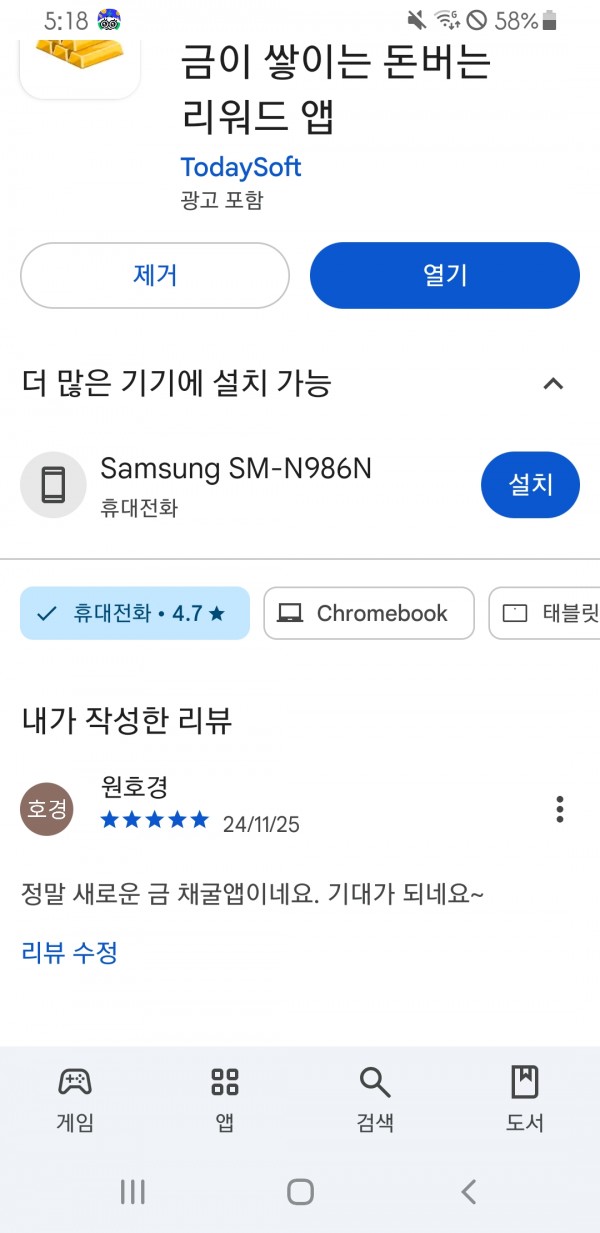Select the 휴대전화 4.7 rating chip
The width and height of the screenshot is (600, 1233).
pyautogui.click(x=135, y=613)
